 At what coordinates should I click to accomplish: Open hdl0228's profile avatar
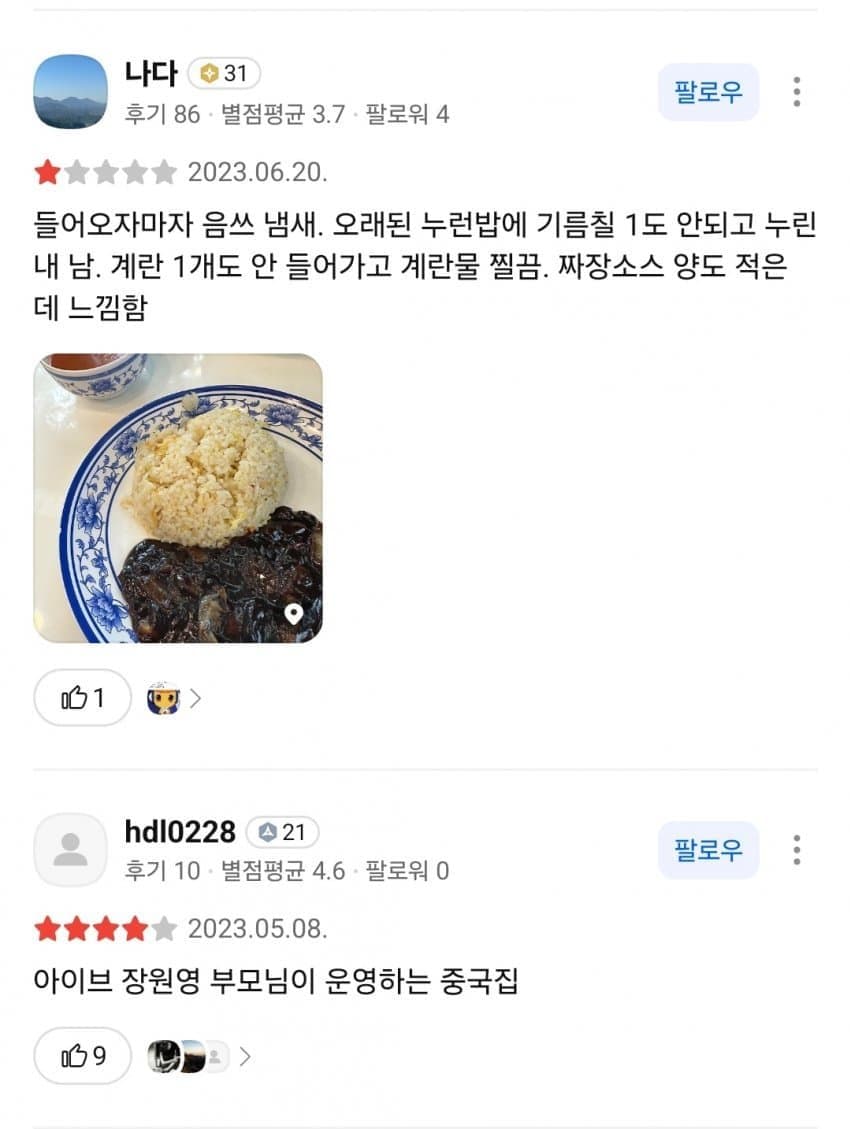[70, 850]
